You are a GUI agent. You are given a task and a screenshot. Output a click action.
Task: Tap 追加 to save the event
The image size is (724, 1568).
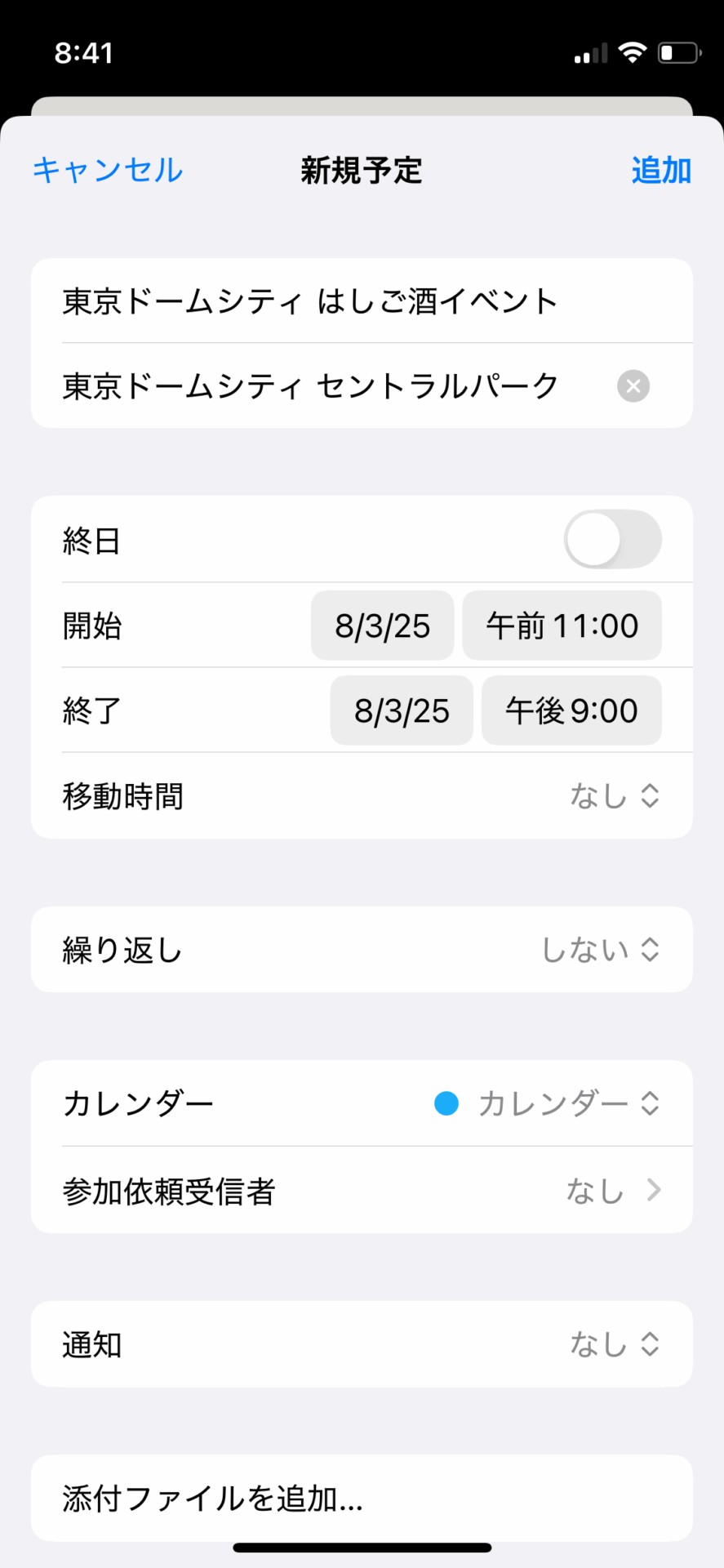(x=660, y=170)
